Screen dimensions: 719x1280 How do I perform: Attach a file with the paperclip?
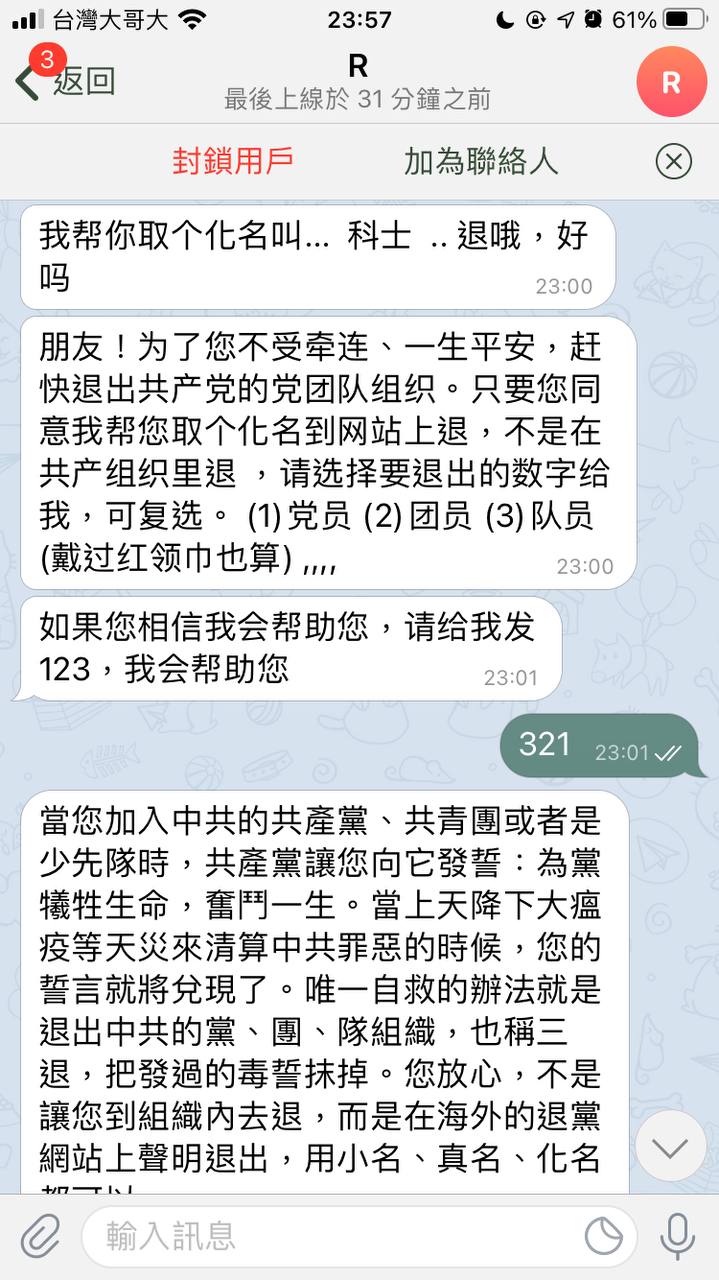40,1237
